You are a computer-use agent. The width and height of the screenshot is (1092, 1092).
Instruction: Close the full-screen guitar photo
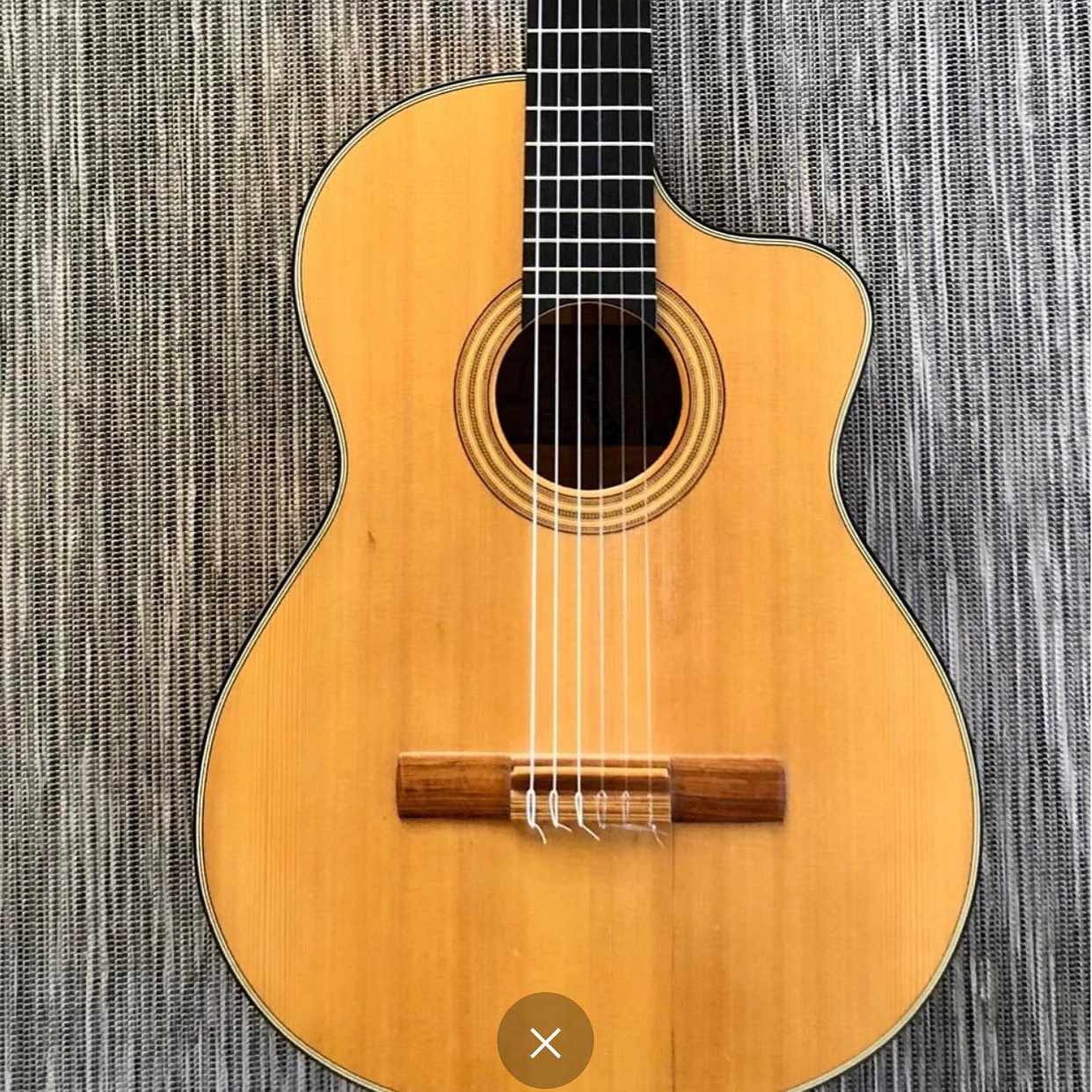click(545, 1043)
